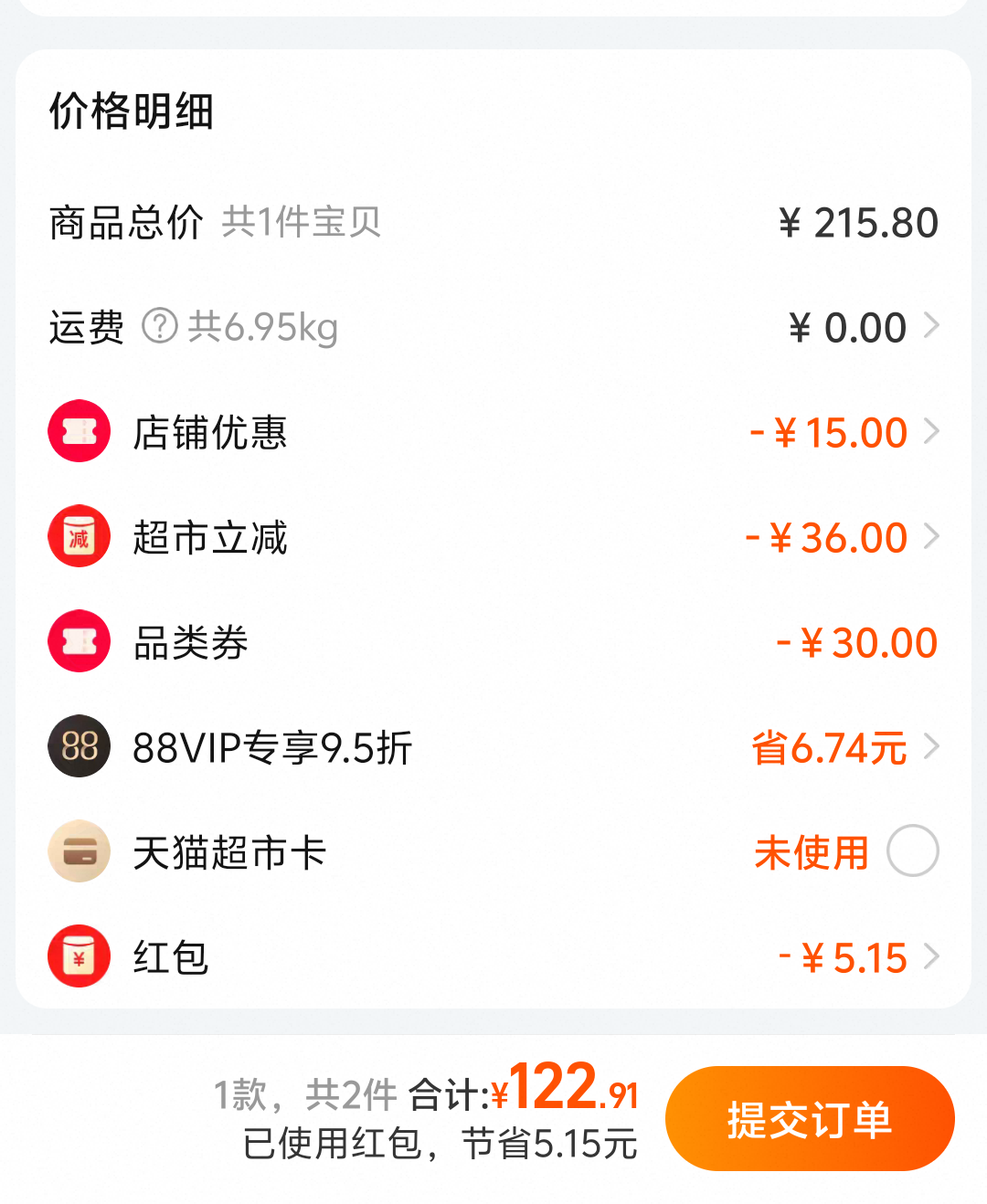
Task: Open 红包 details with right chevron
Action: [932, 956]
